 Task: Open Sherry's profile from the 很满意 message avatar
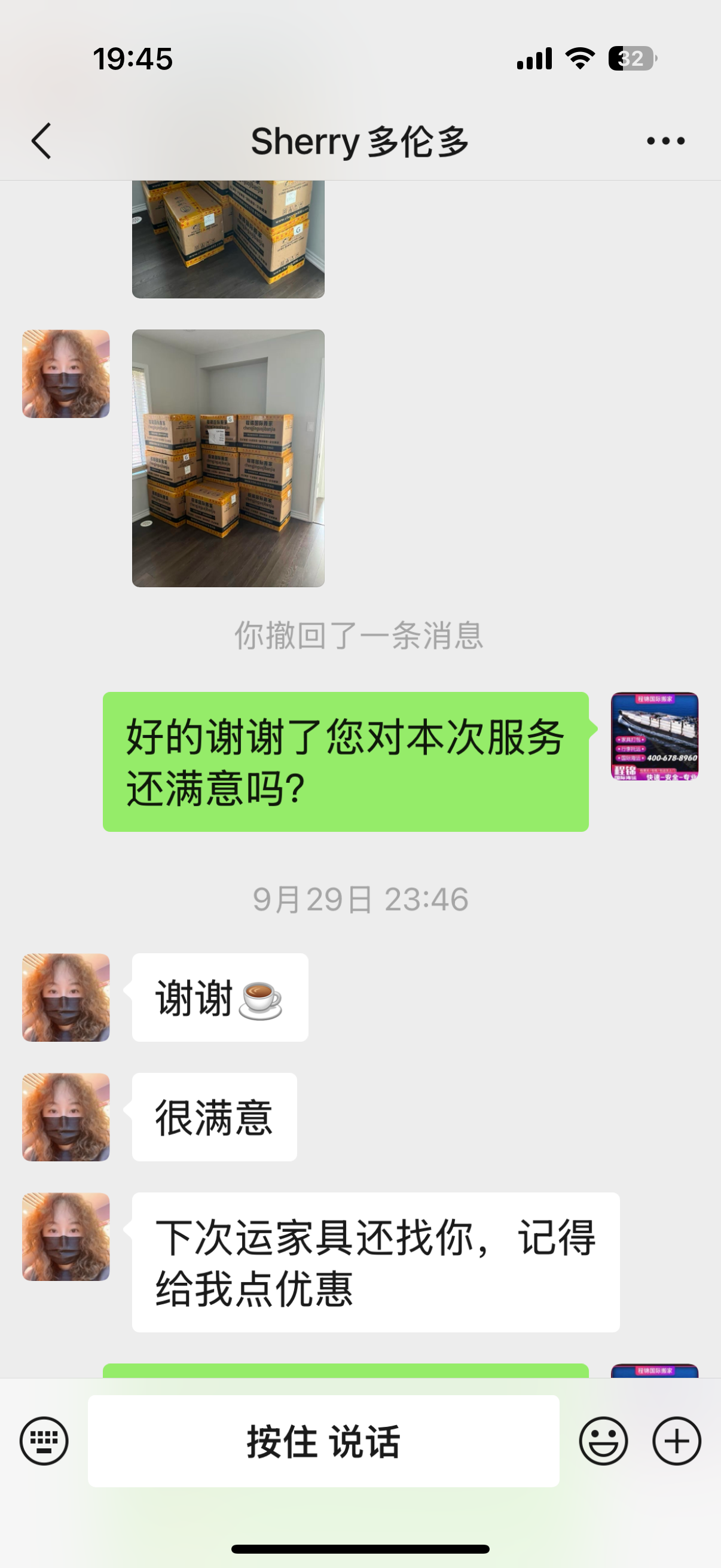click(66, 1117)
